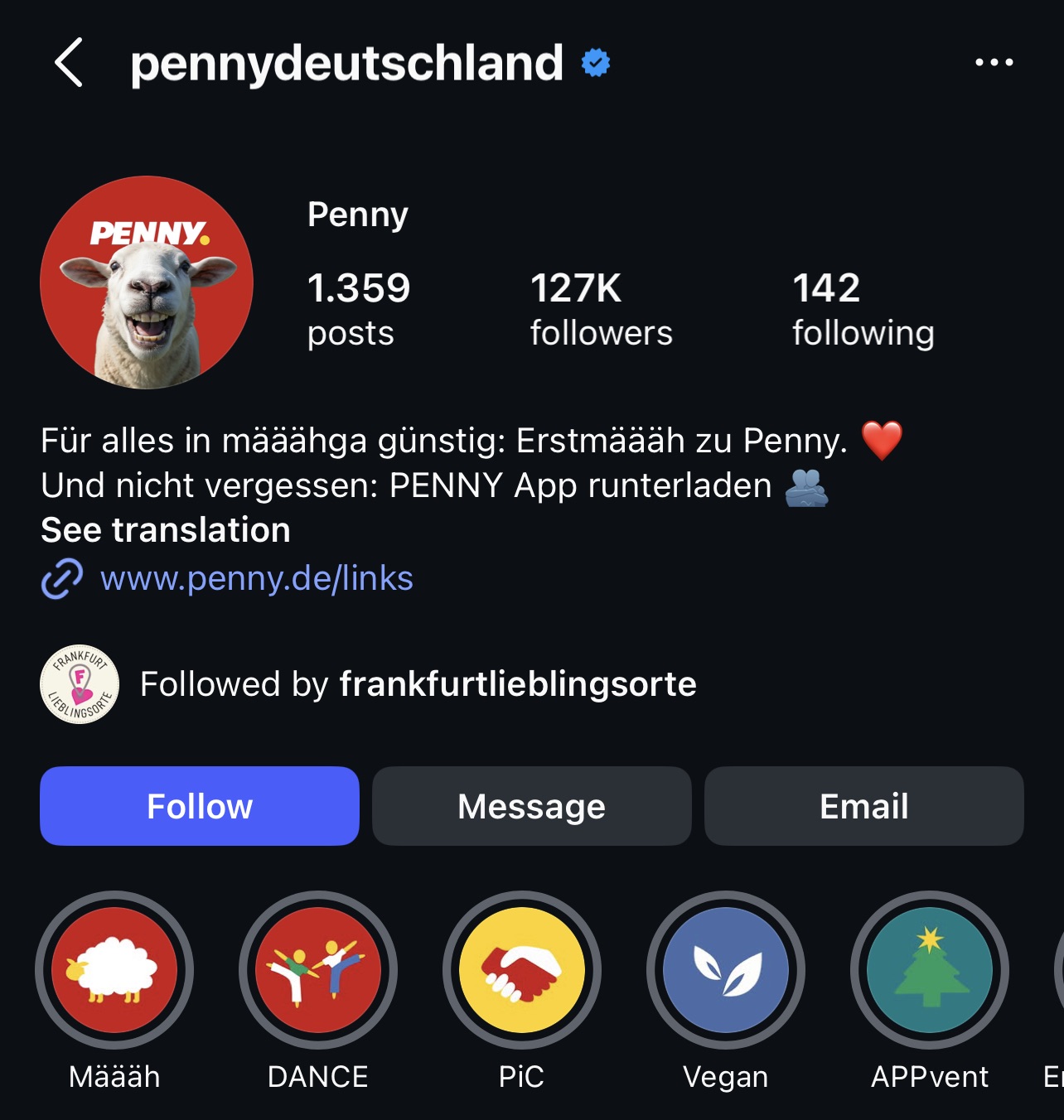
Task: Open the three-dot overflow menu
Action: (x=994, y=63)
